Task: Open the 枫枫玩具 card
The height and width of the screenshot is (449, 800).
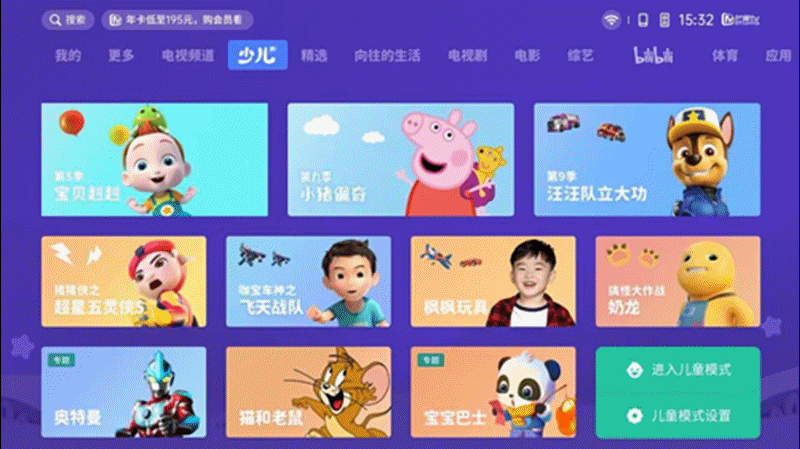Action: tap(493, 281)
